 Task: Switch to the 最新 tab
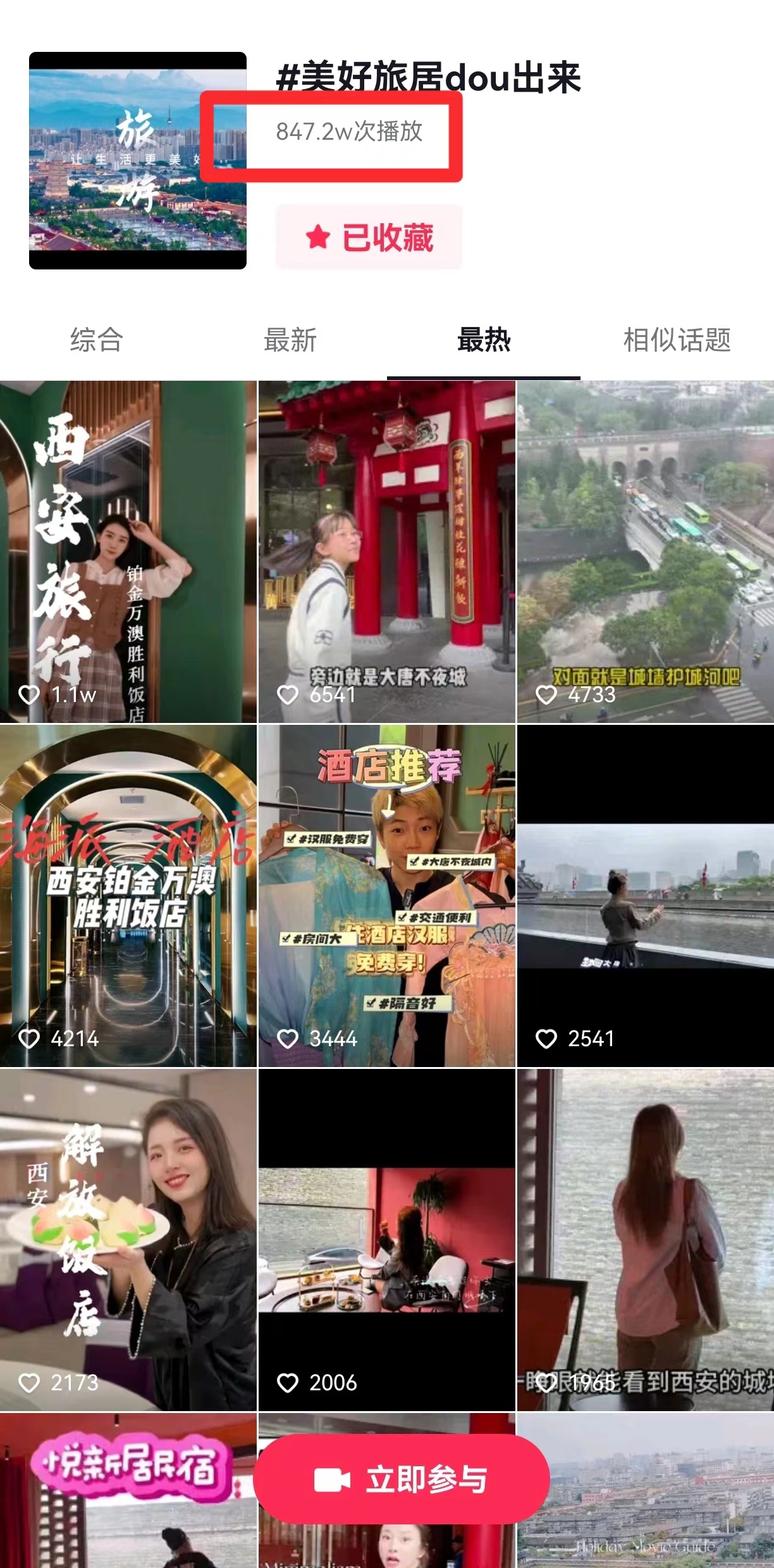(x=290, y=340)
